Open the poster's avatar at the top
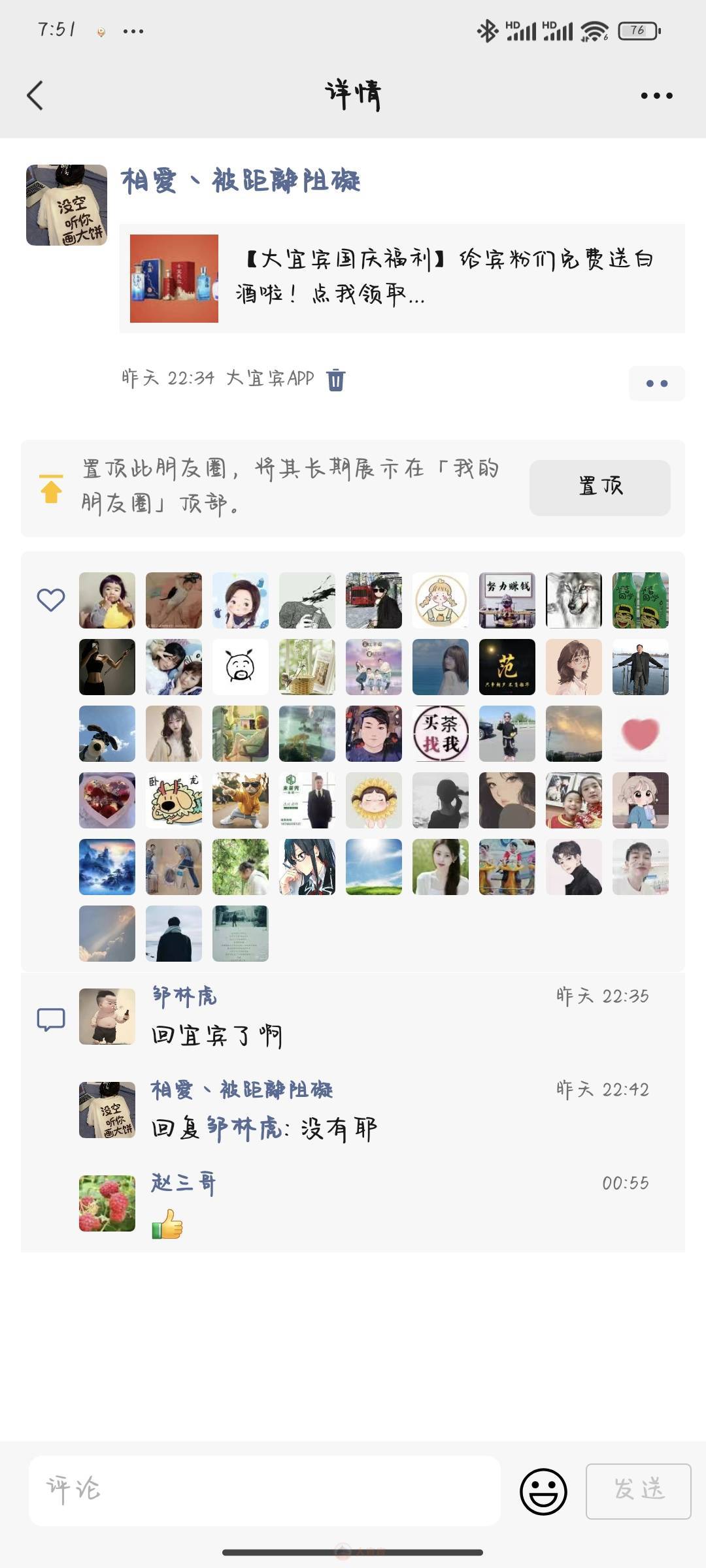The height and width of the screenshot is (1568, 706). coord(67,205)
